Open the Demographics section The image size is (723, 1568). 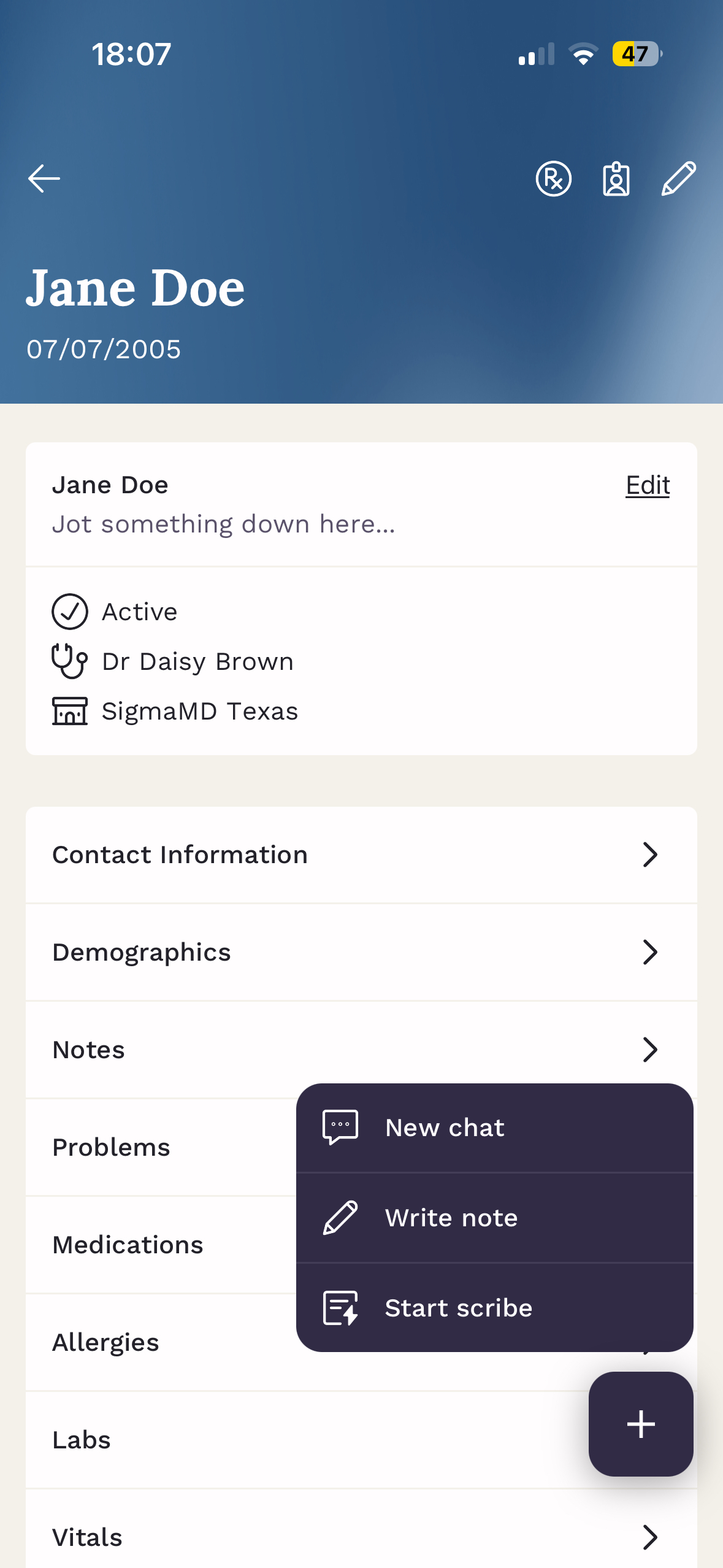click(x=361, y=952)
